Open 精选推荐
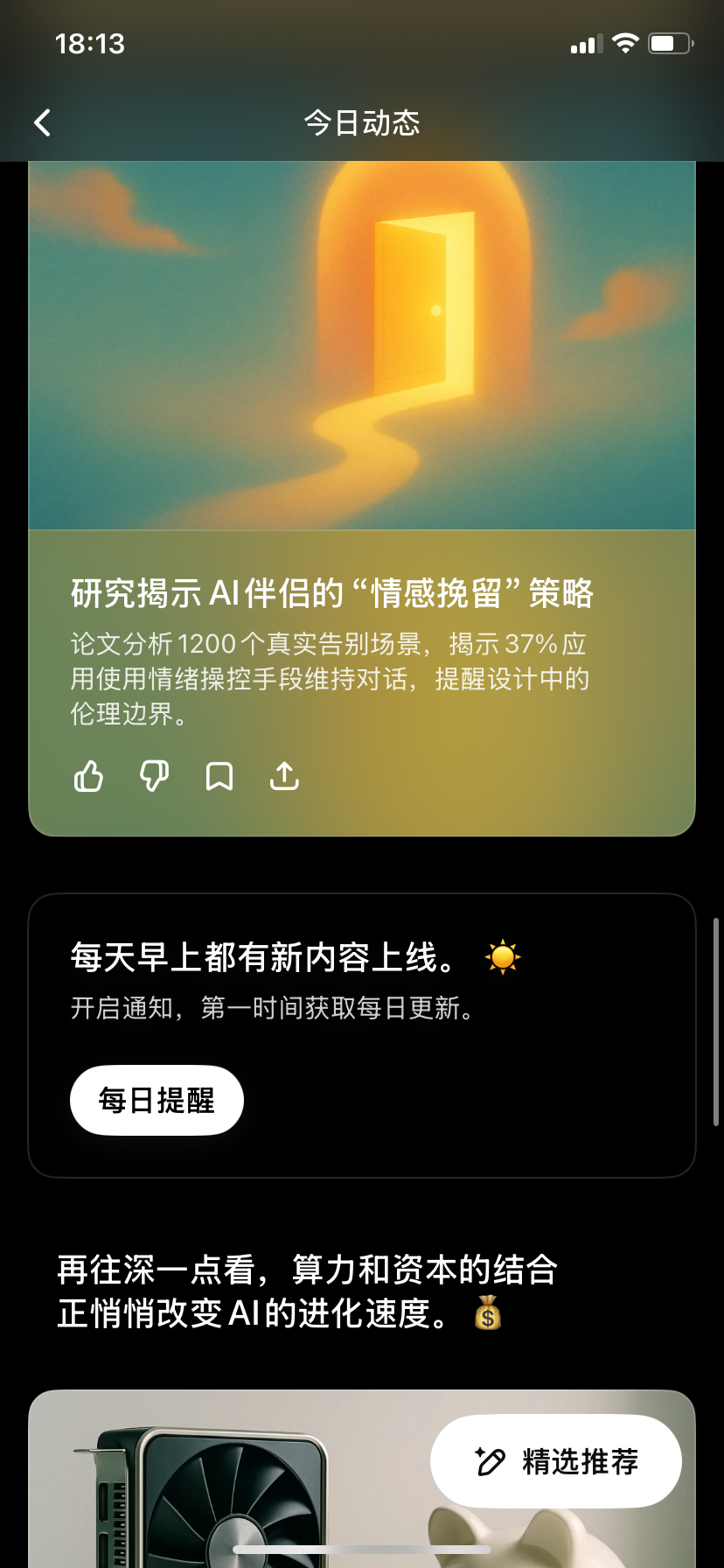Viewport: 724px width, 1568px height. pos(556,1461)
